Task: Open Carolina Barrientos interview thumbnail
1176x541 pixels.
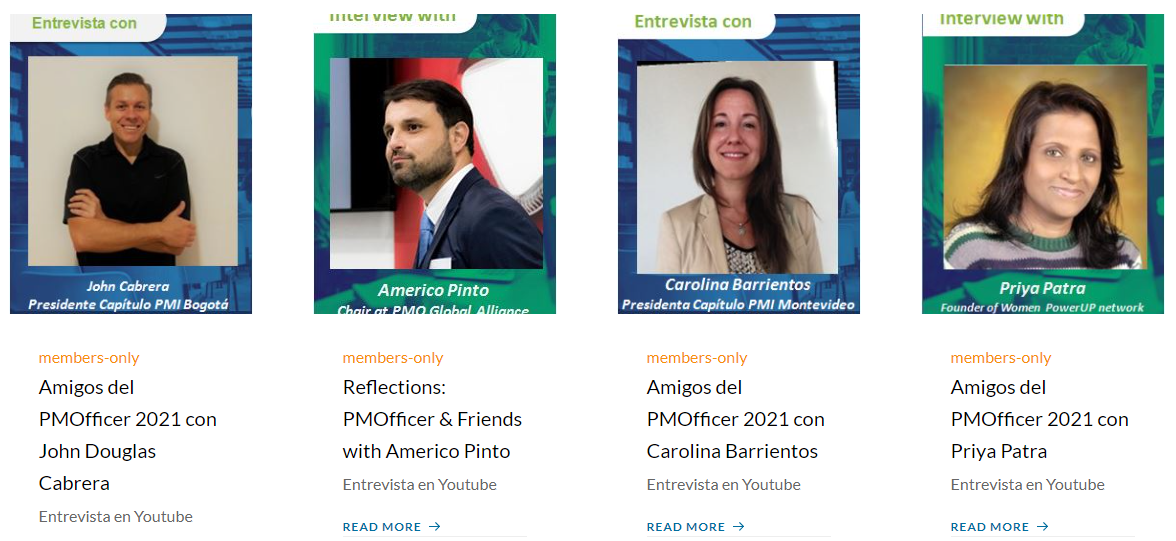Action: pos(739,163)
